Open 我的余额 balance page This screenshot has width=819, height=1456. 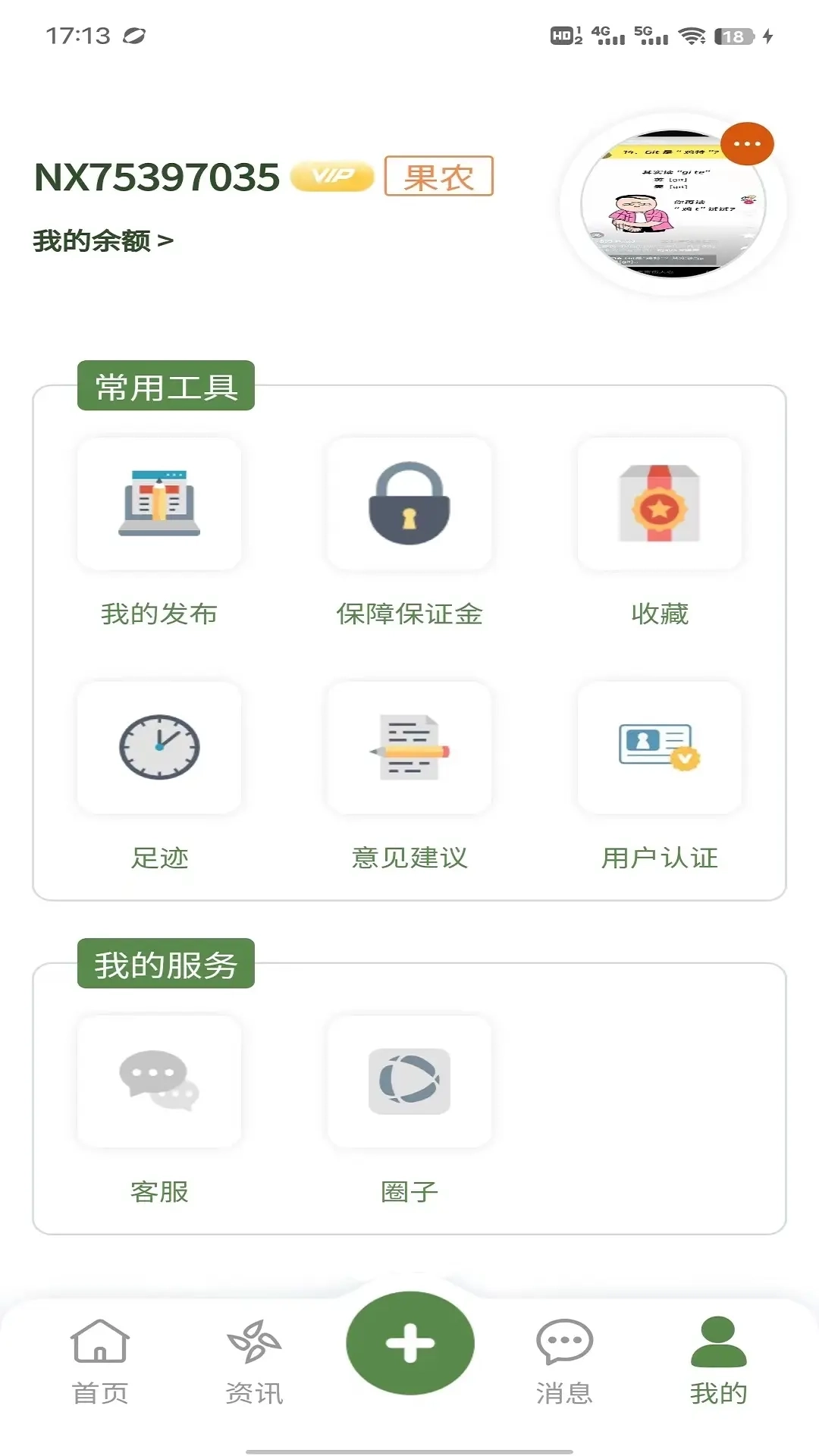coord(103,241)
